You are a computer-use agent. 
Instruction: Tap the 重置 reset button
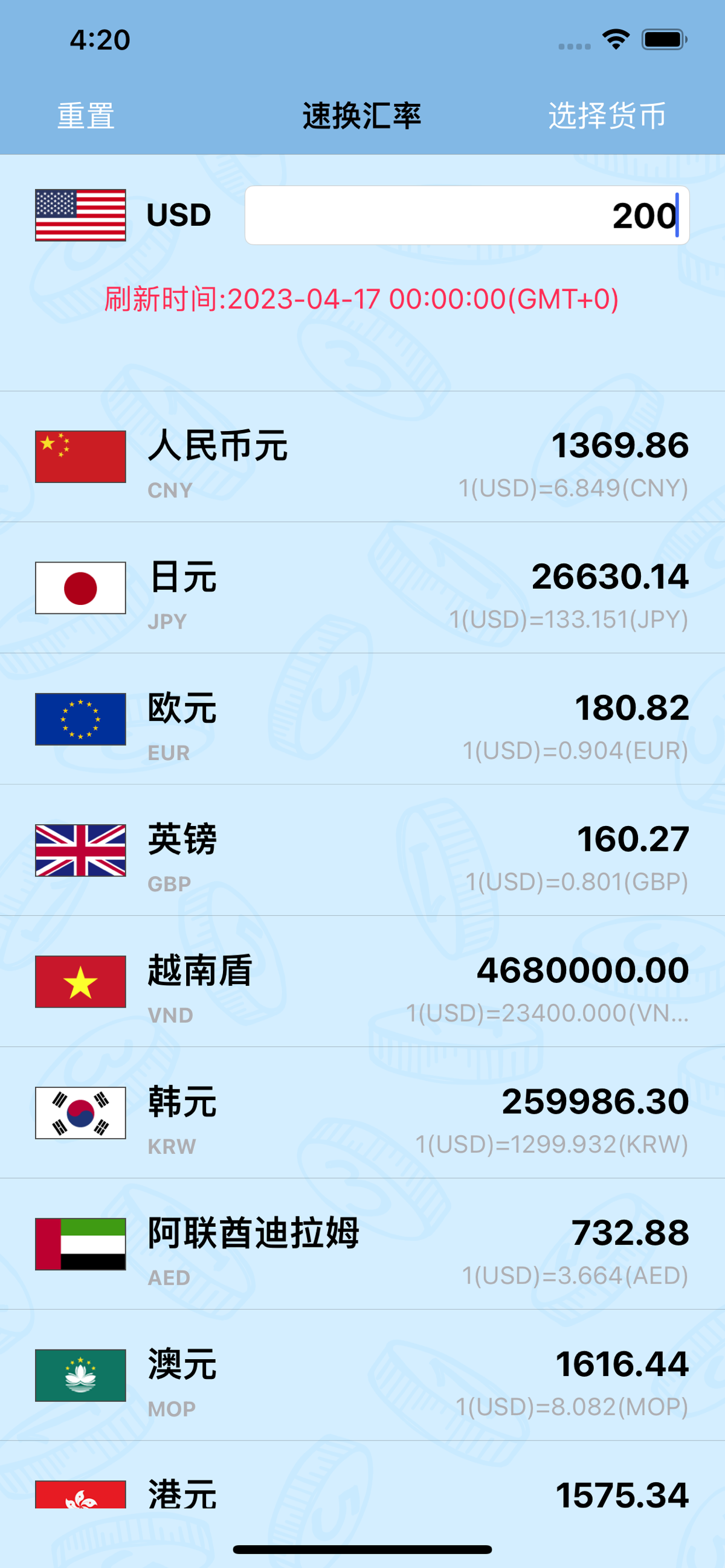(x=85, y=115)
